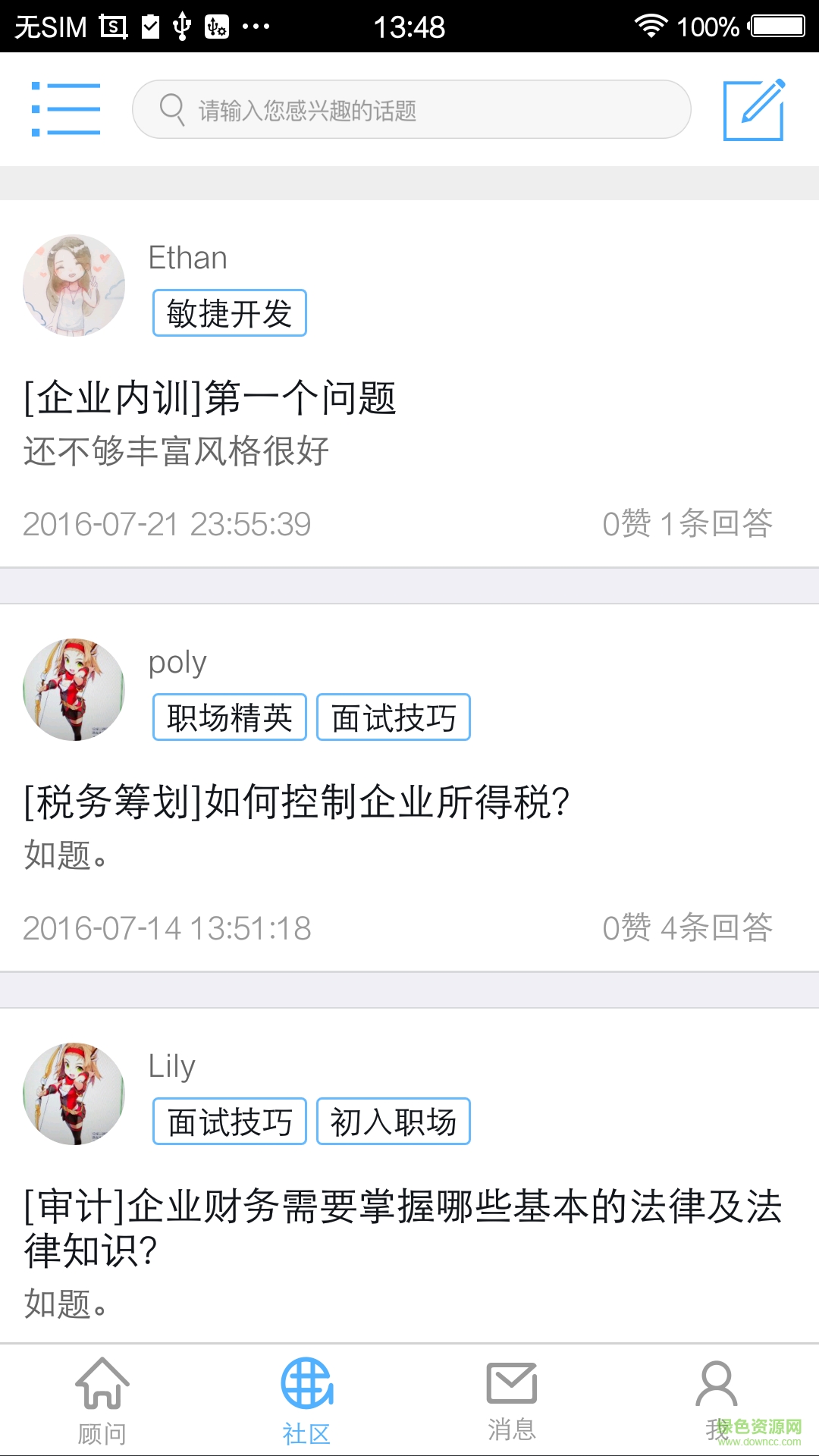Screen dimensions: 819x1456
Task: Tap the 面试技巧 tag on poly's post
Action: (x=394, y=717)
